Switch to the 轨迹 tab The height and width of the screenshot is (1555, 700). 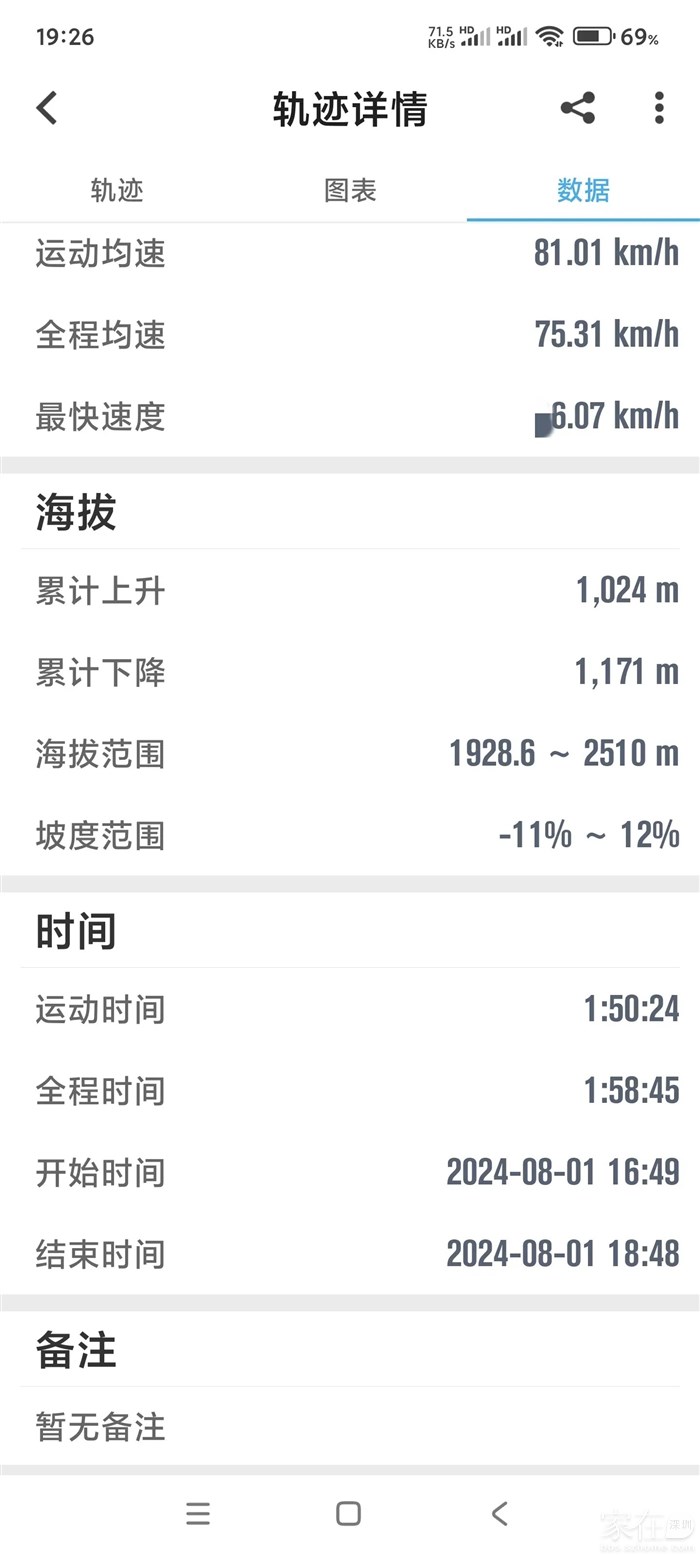point(117,190)
